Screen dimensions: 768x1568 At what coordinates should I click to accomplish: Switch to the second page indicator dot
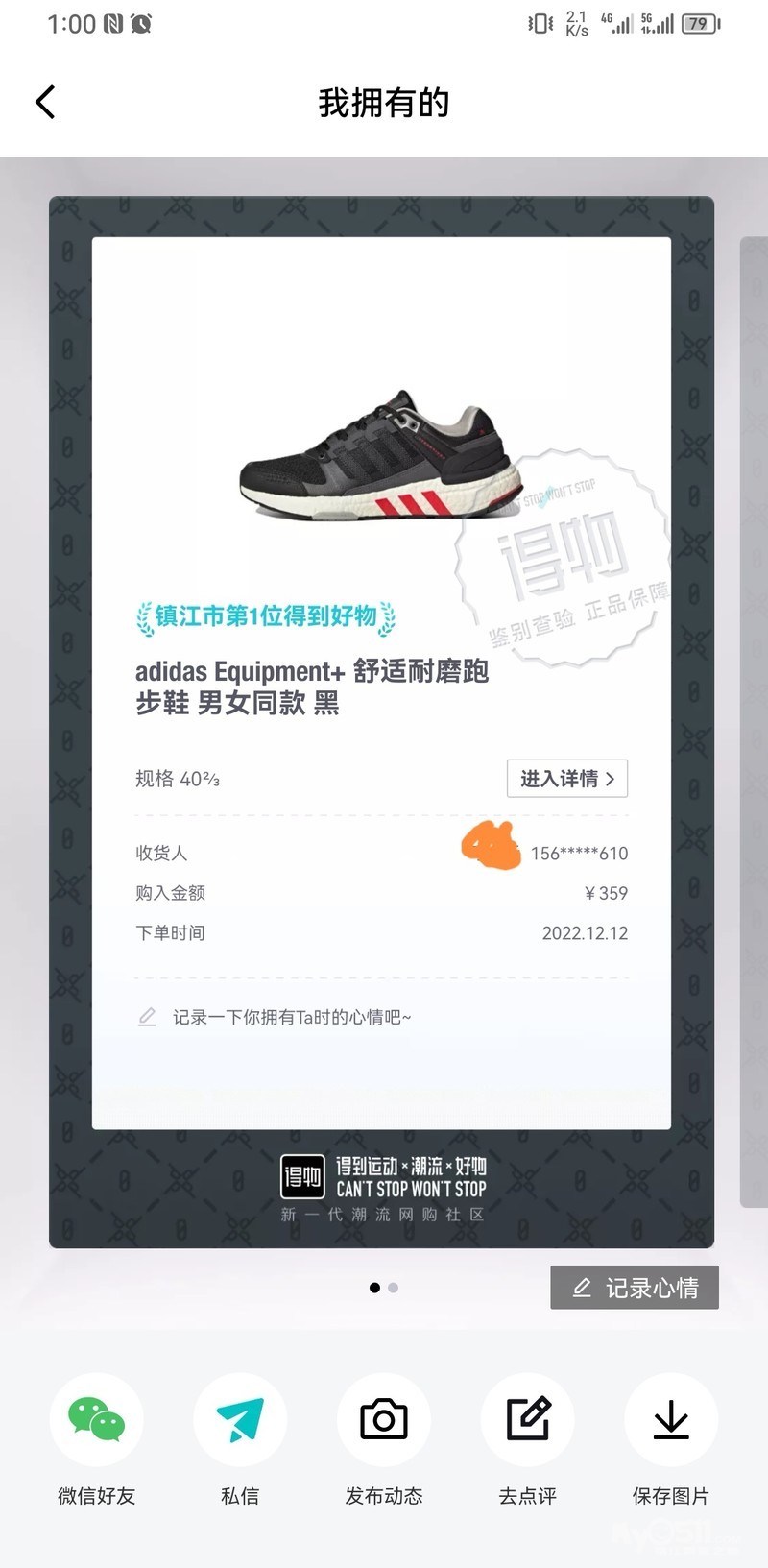(x=394, y=1288)
